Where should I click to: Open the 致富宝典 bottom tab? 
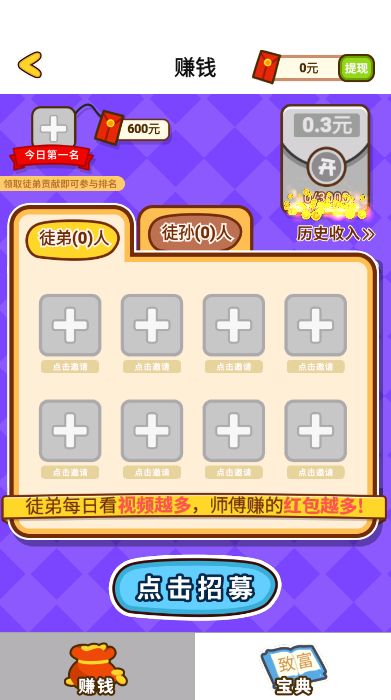pyautogui.click(x=293, y=667)
